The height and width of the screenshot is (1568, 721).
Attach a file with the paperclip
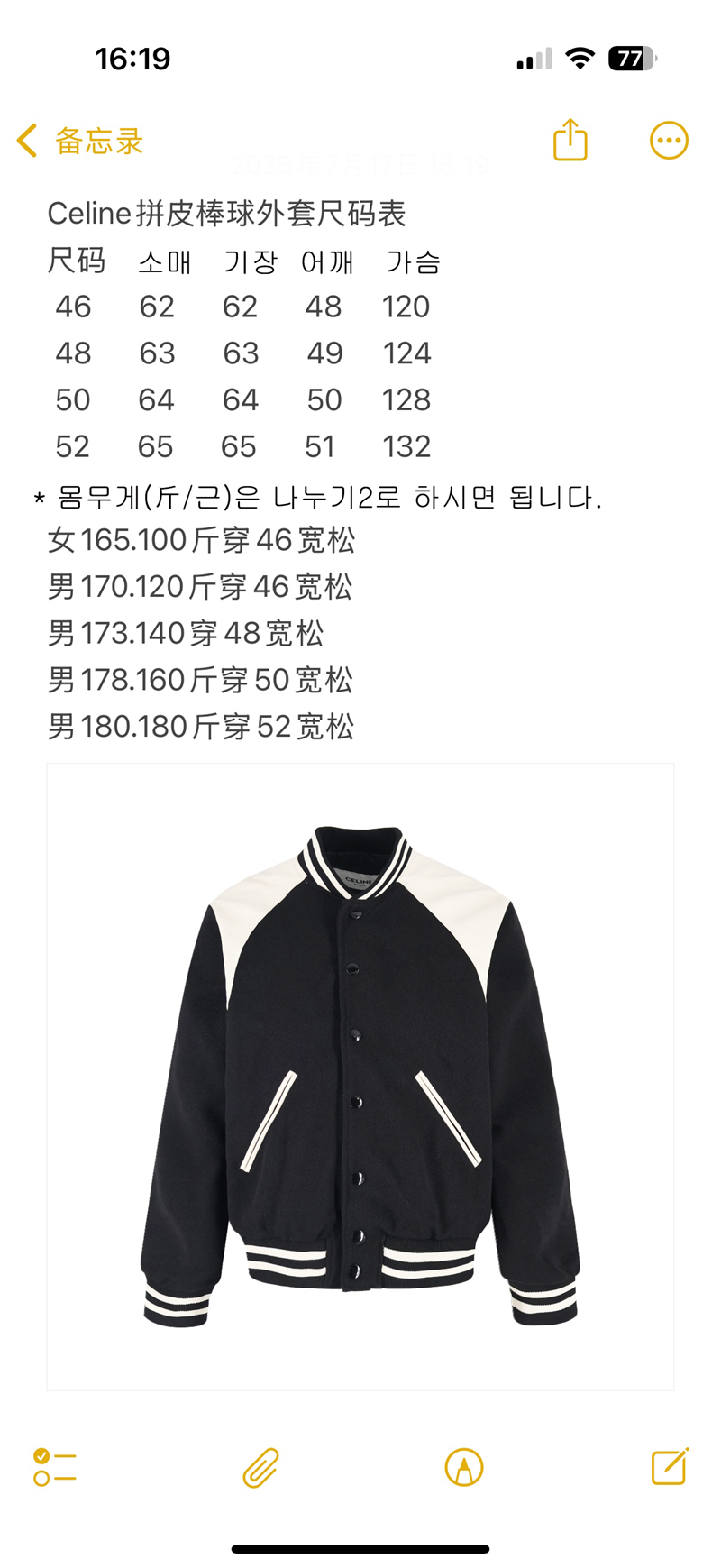(x=260, y=1467)
